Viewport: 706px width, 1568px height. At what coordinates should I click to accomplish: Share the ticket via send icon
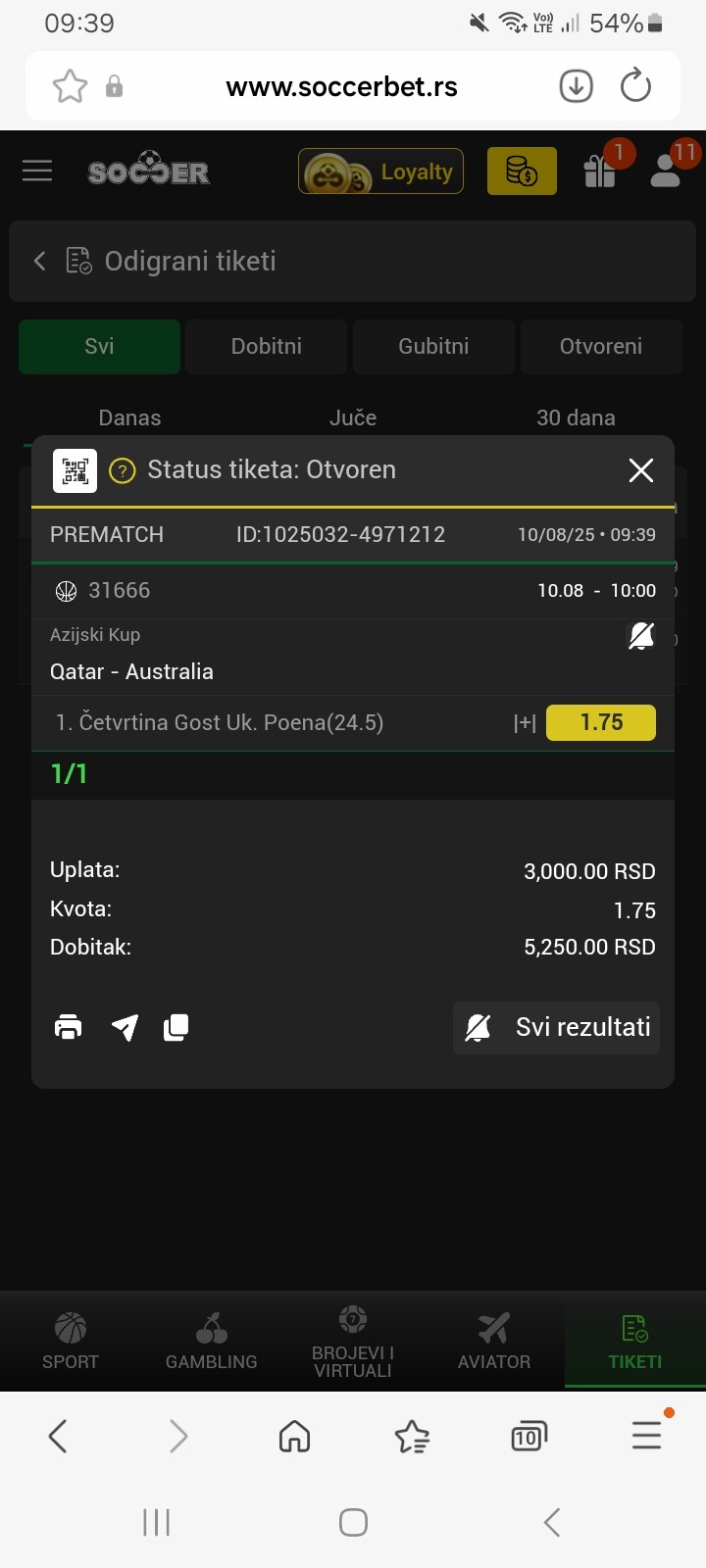(125, 1027)
